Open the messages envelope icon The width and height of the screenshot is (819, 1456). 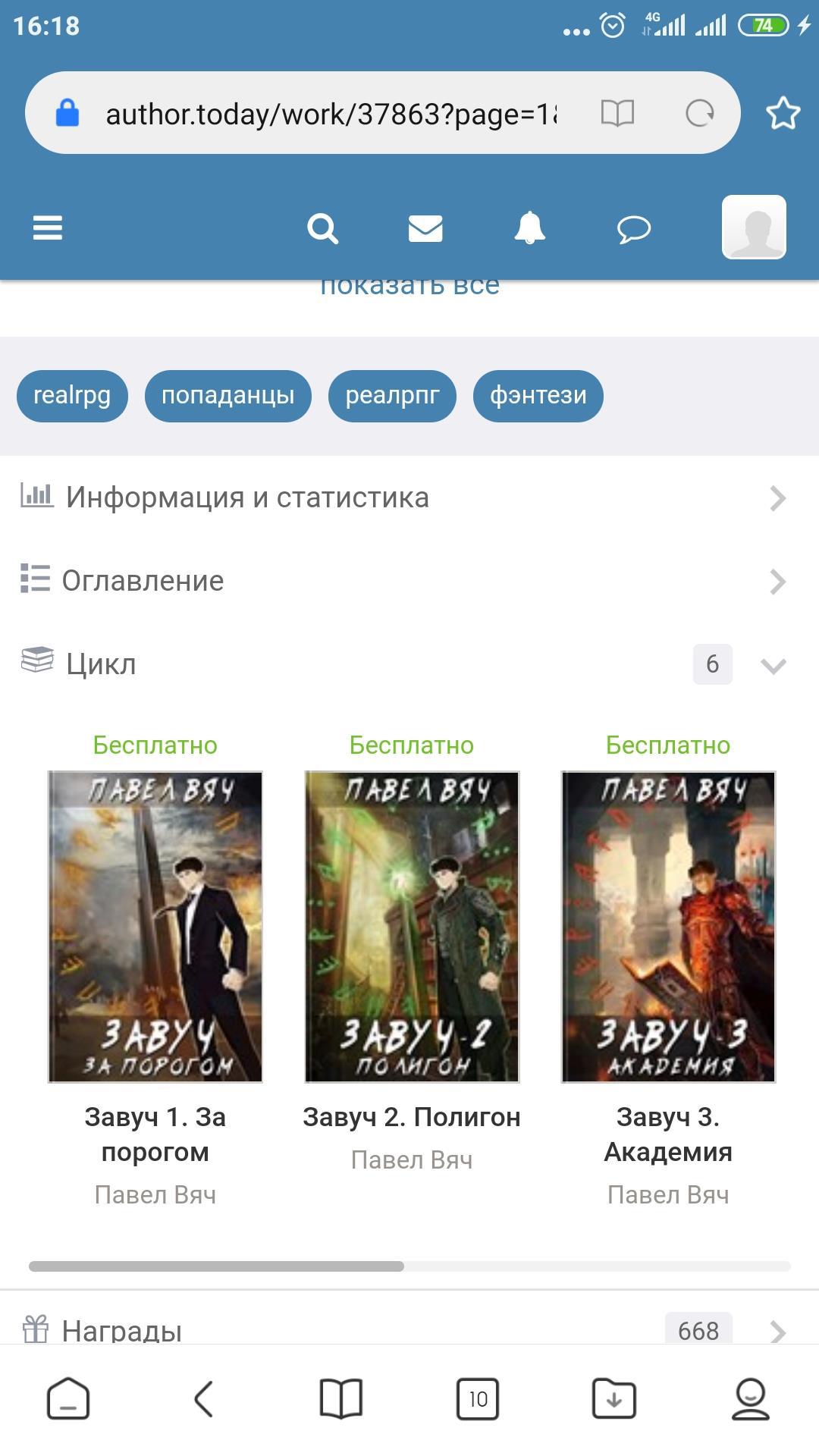click(425, 227)
